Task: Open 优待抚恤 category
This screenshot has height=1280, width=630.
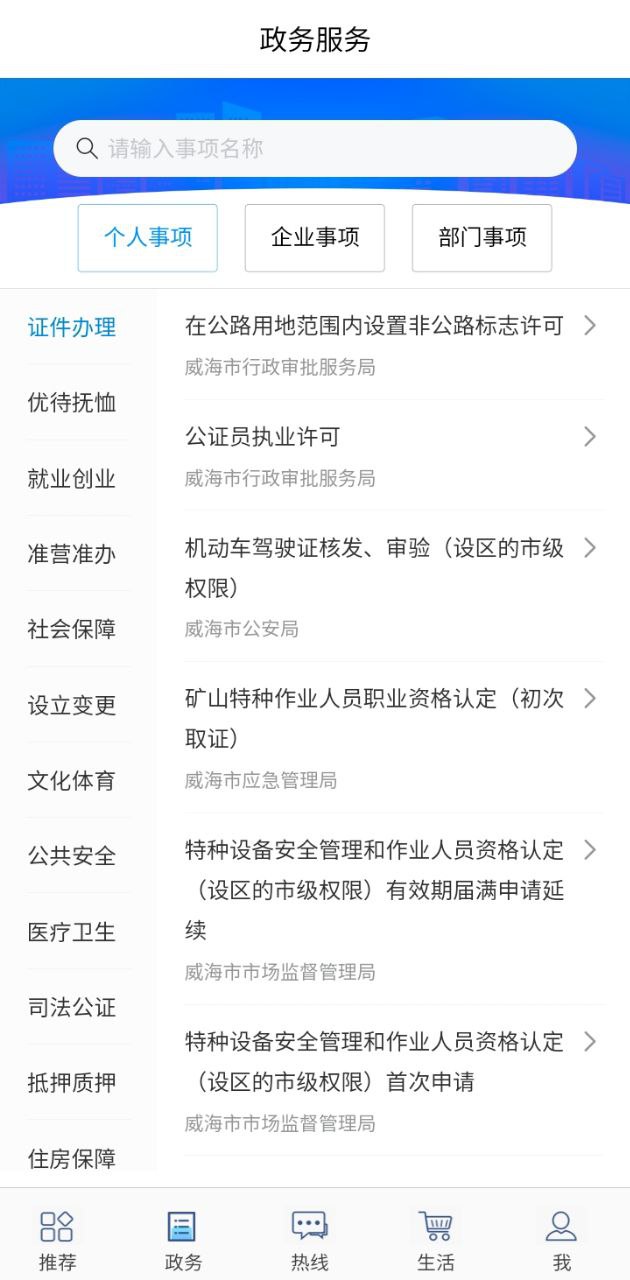Action: 72,403
